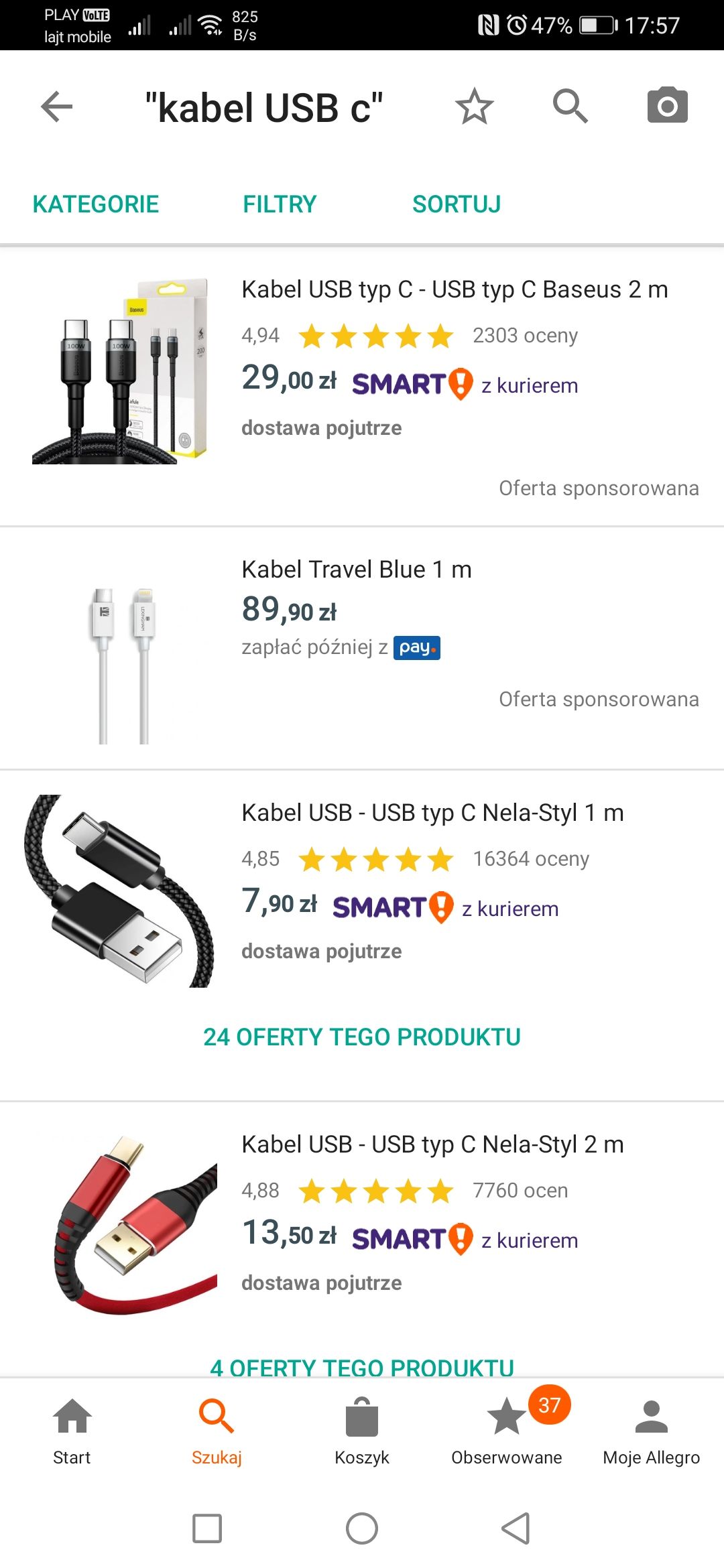
Task: Open Obserwowane watched items
Action: point(507,1431)
